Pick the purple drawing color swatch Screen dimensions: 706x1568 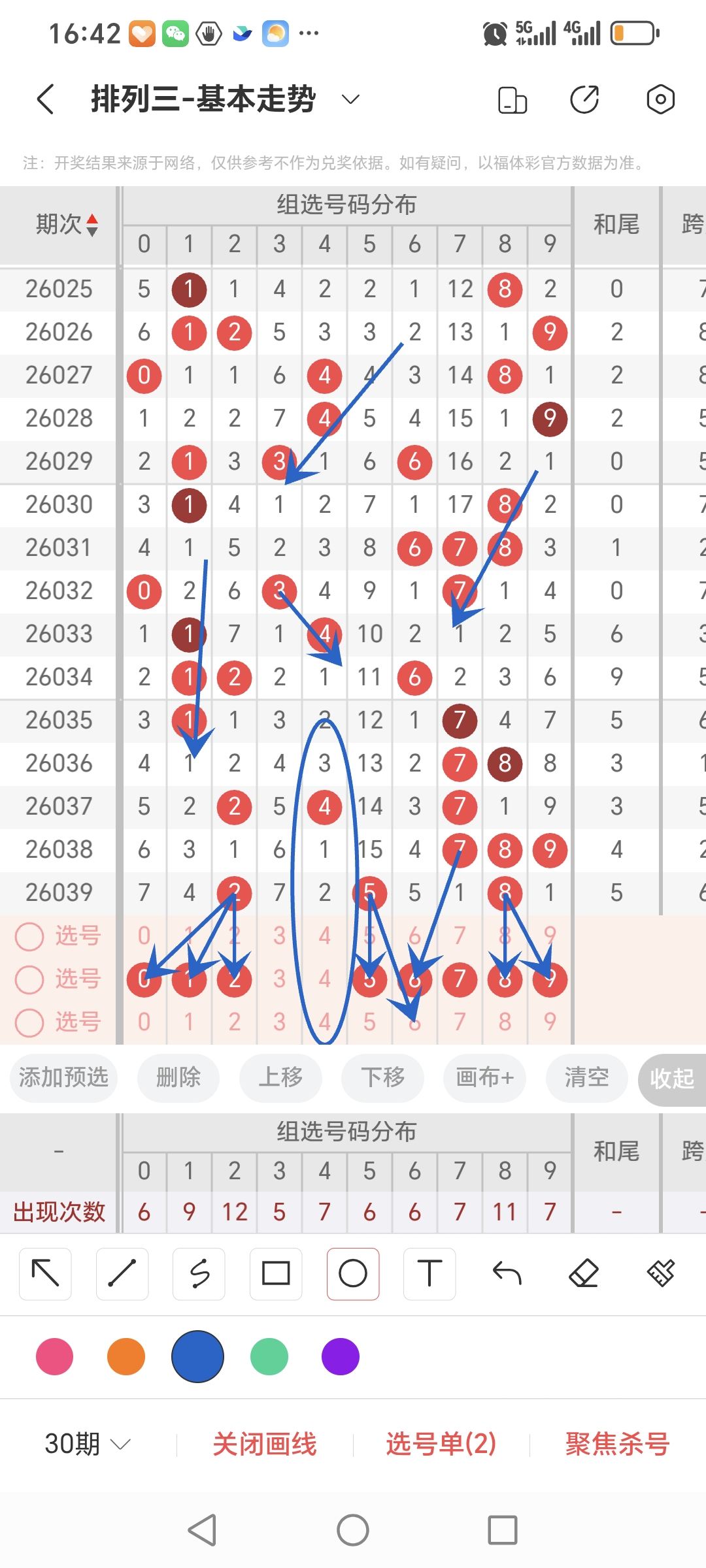pyautogui.click(x=339, y=1356)
